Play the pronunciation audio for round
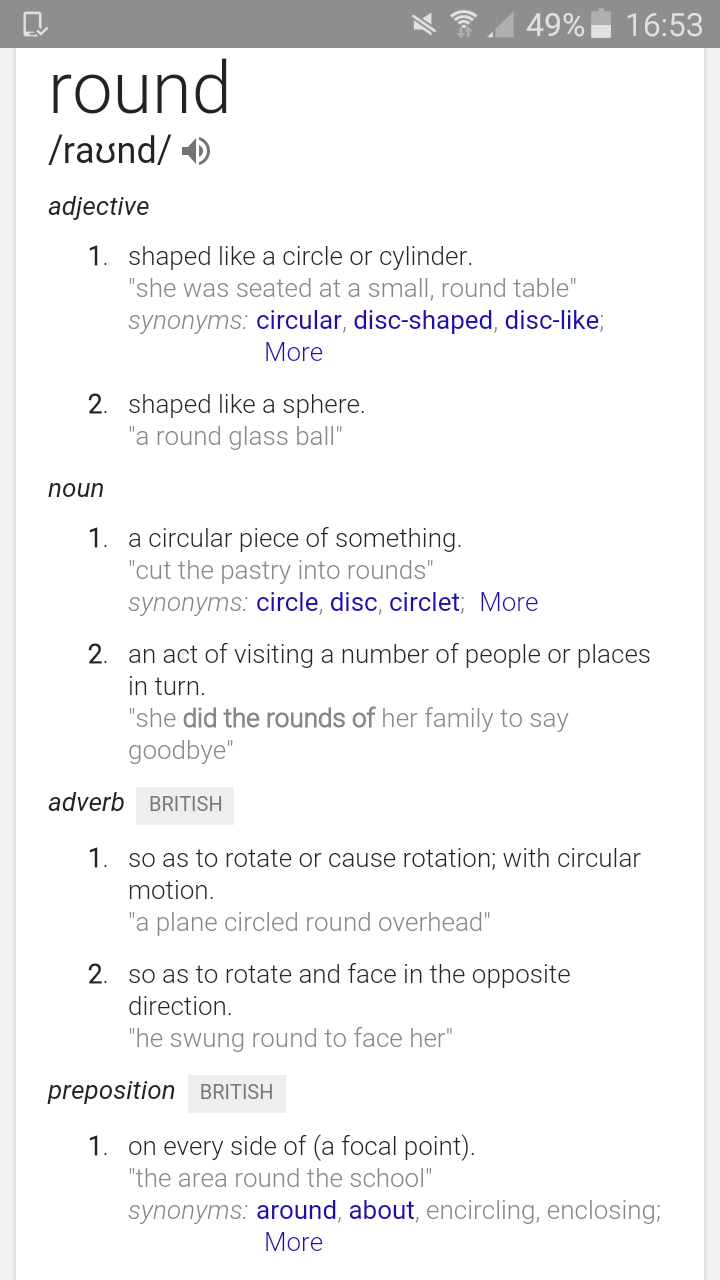Screen dimensions: 720x1280 coord(196,151)
